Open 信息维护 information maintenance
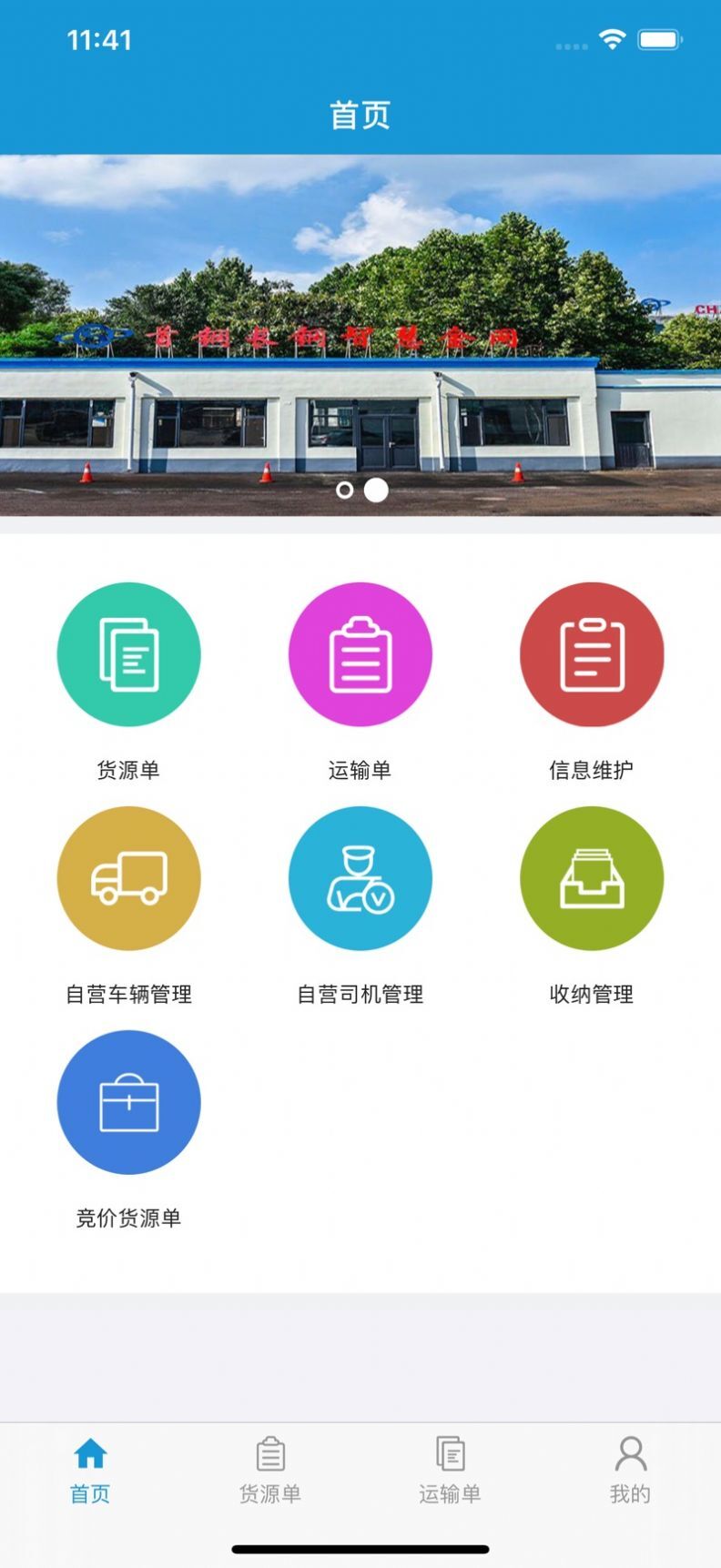721x1568 pixels. (x=591, y=654)
